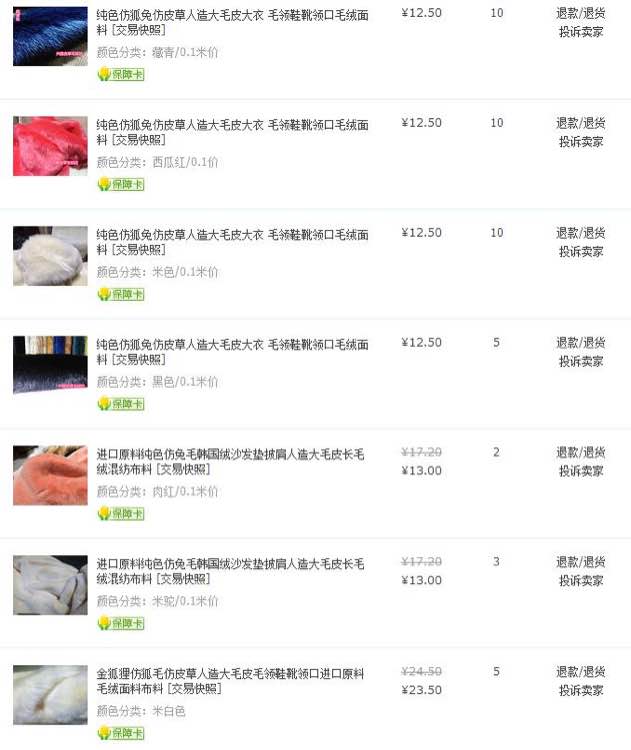Open the 黑色 fur product thumbnail
Viewport: 631px width, 750px height.
50,365
